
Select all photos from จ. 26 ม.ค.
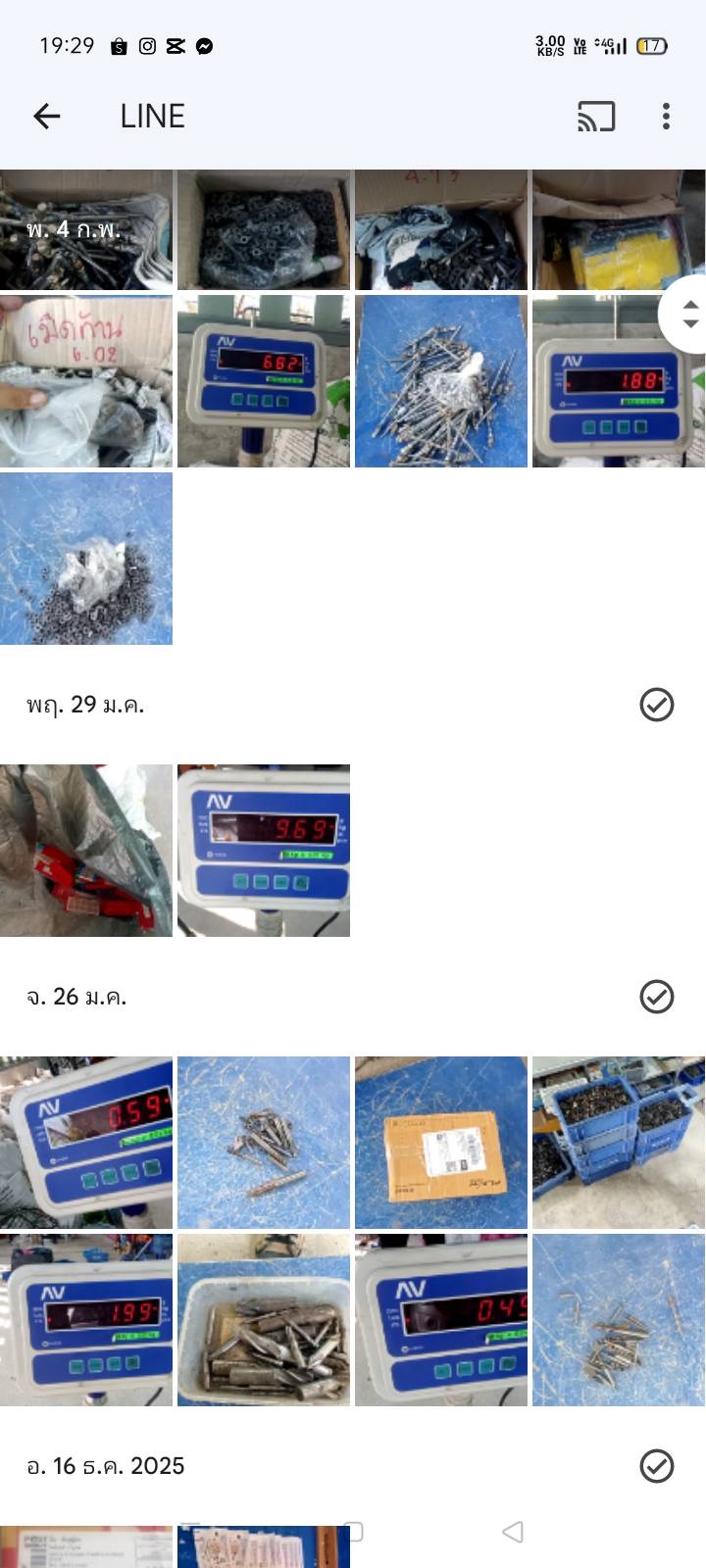656,997
